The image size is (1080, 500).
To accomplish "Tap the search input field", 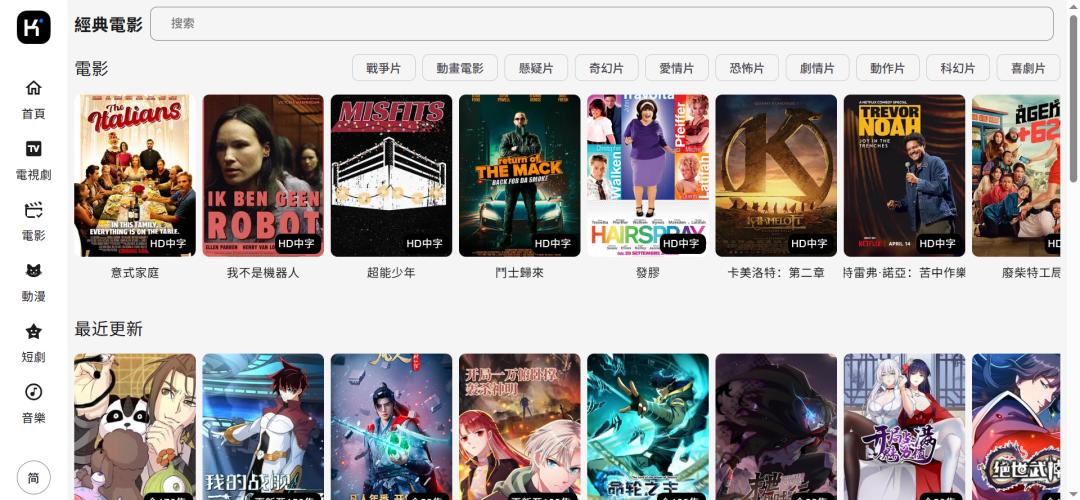I will pos(600,24).
